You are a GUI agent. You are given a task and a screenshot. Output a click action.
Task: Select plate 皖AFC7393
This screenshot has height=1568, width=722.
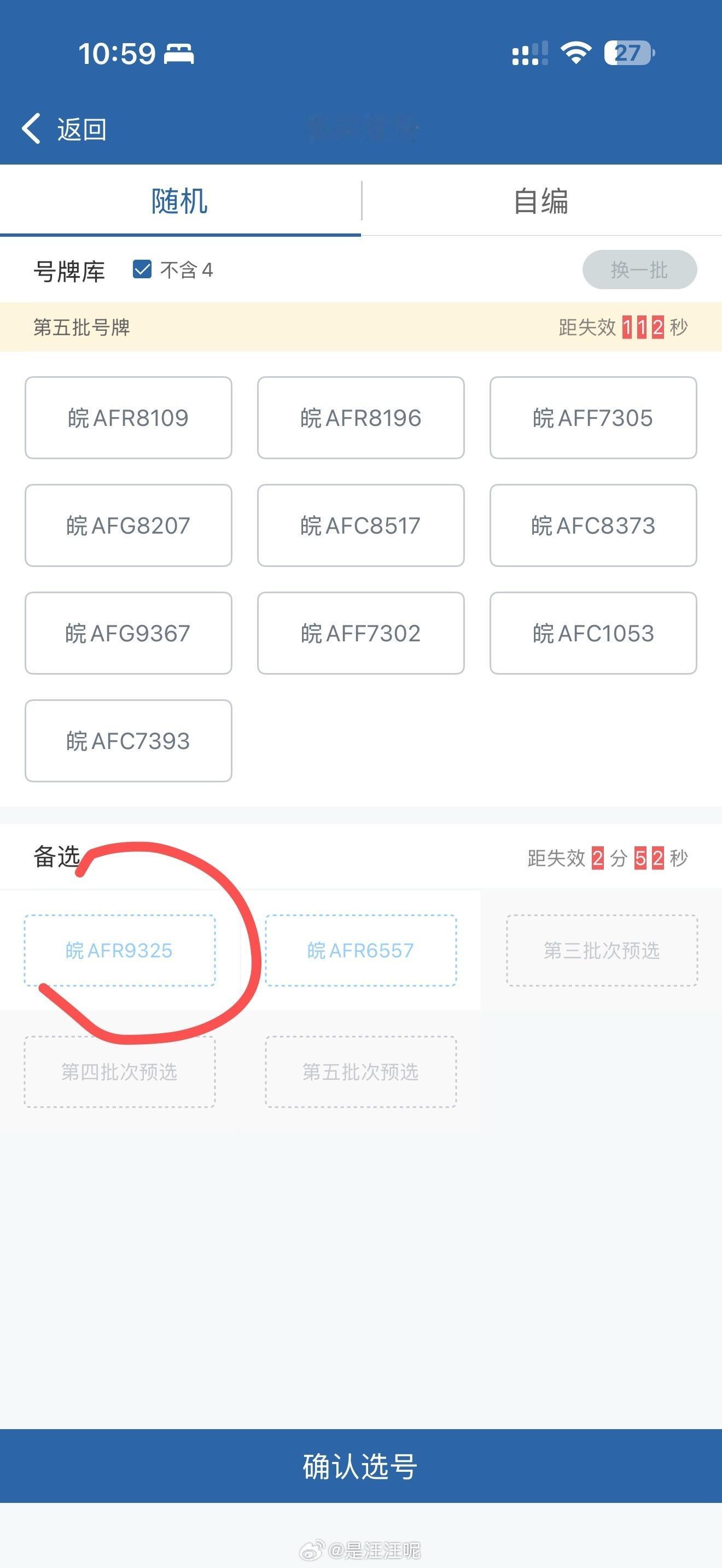[129, 741]
